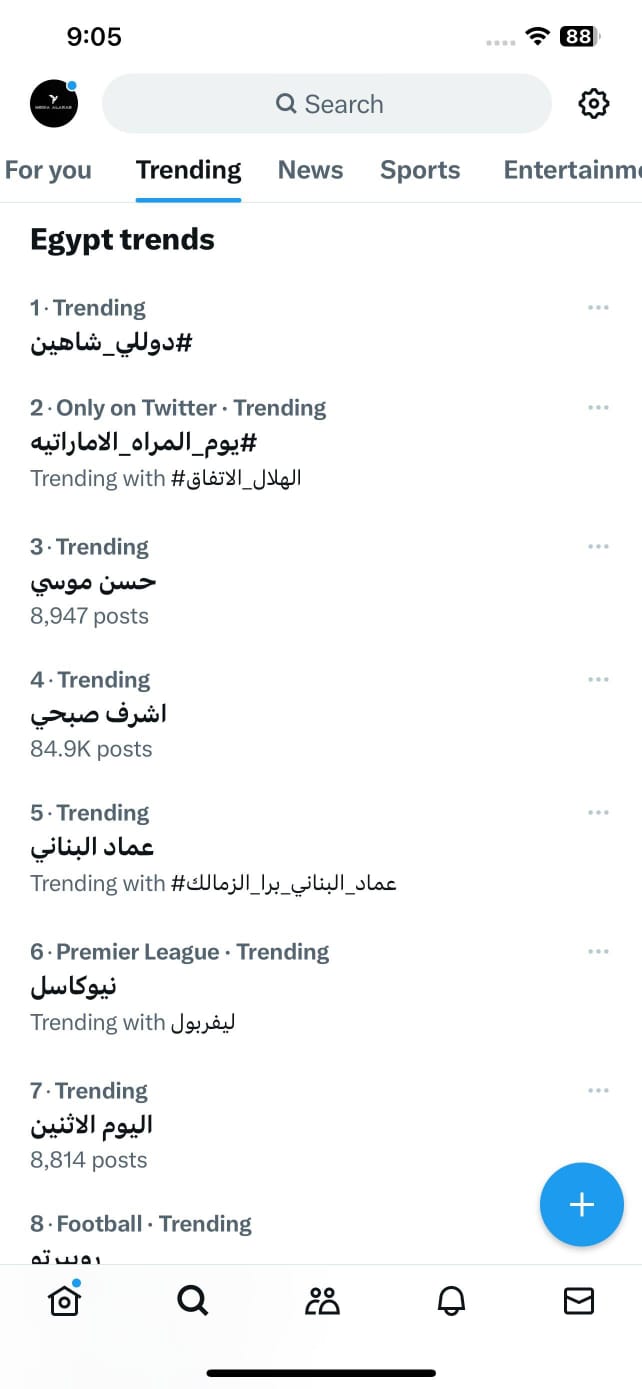Compose a new post
642x1389 pixels.
(x=581, y=1204)
